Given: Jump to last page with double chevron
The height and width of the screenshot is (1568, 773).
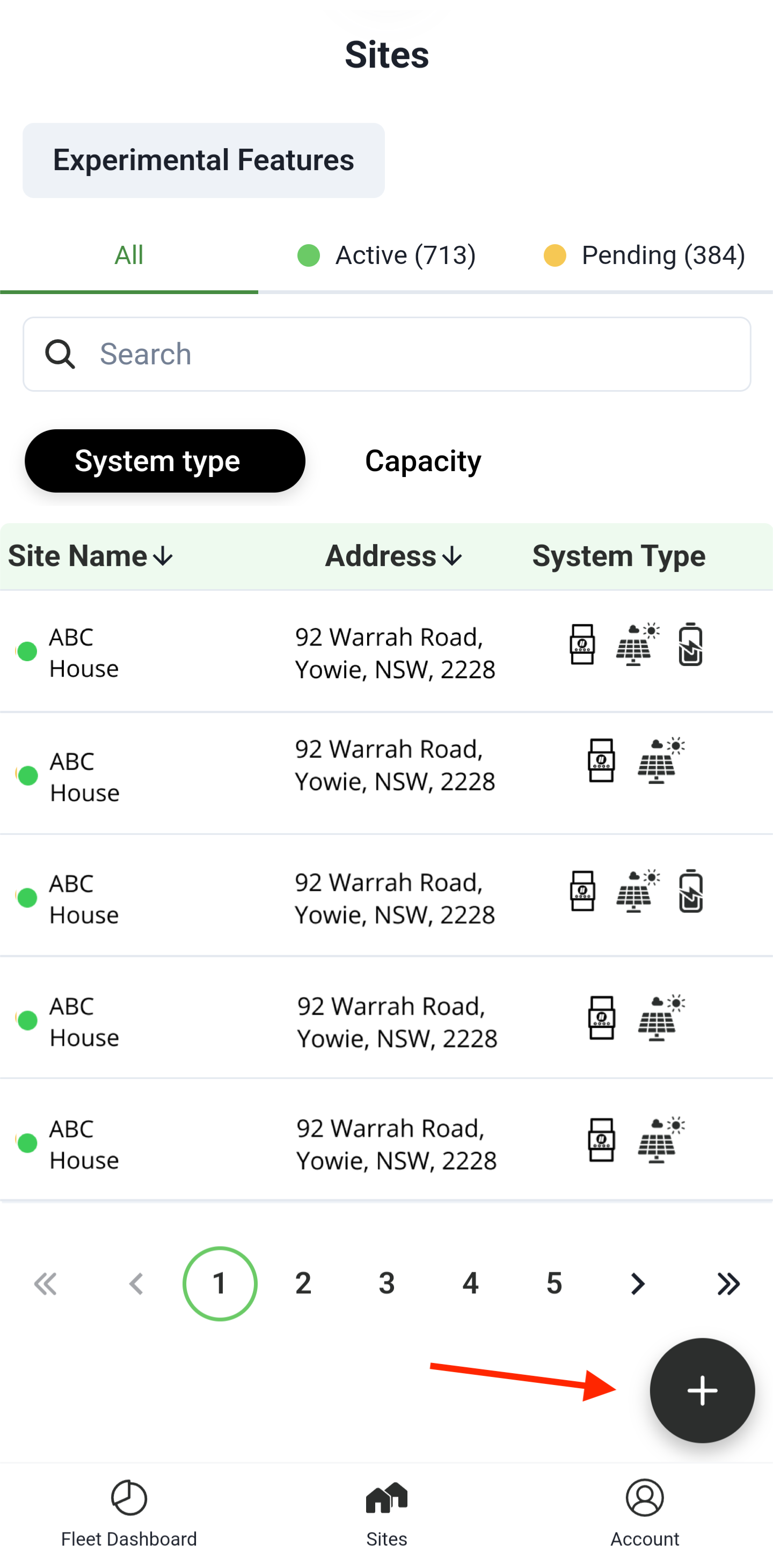Looking at the screenshot, I should 728,1284.
